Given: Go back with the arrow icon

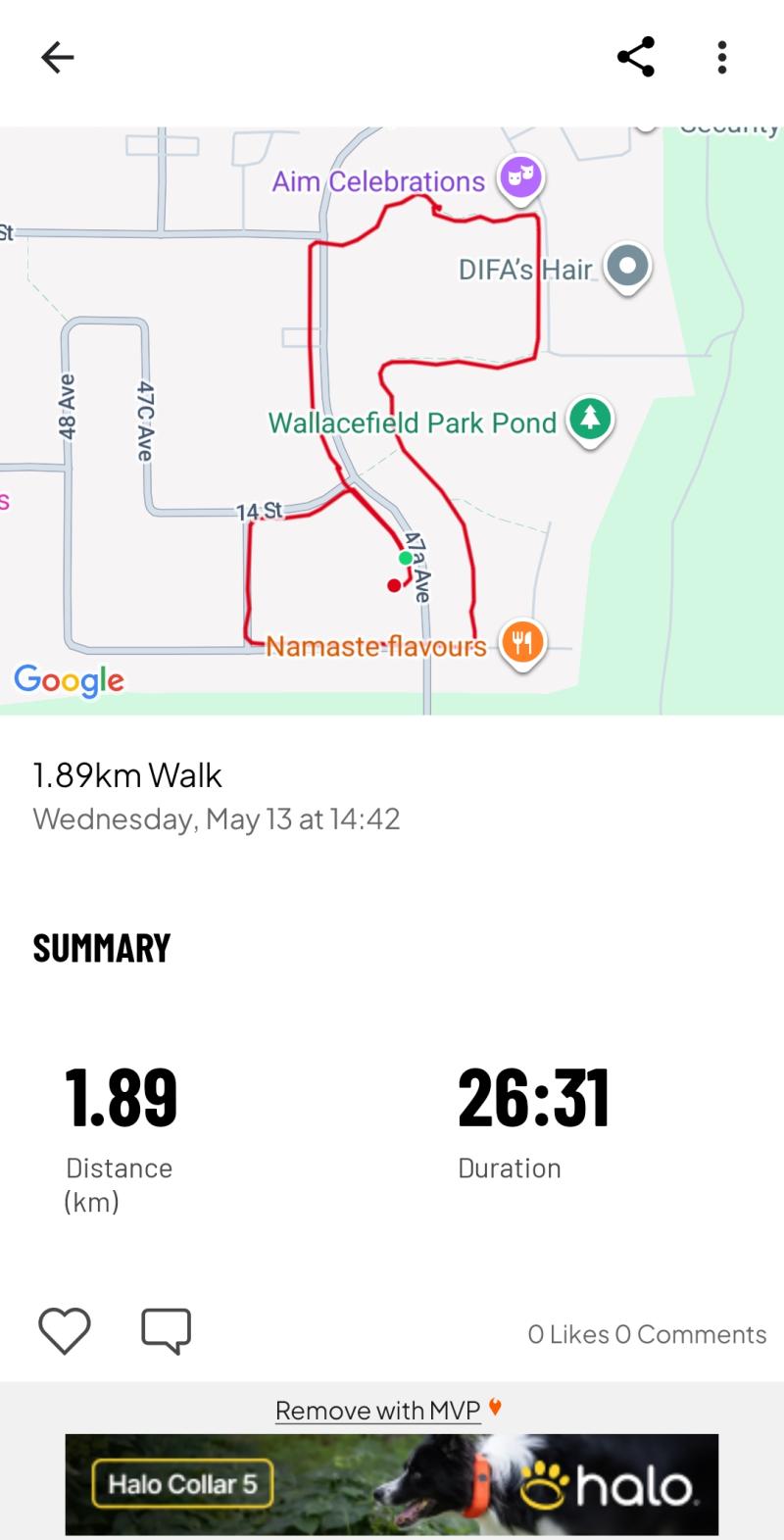Looking at the screenshot, I should pos(58,58).
